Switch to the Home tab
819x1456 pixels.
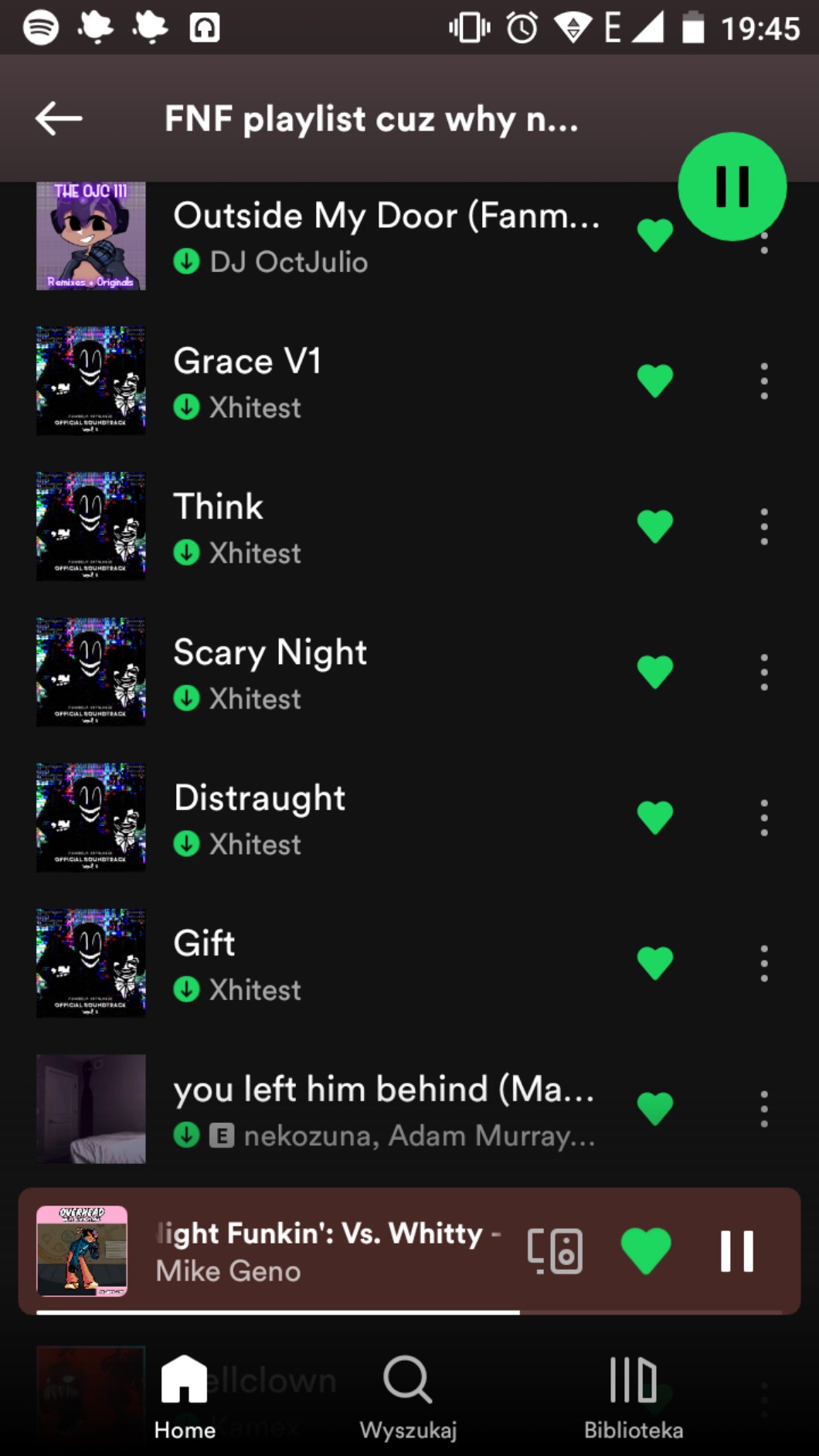pos(185,1396)
